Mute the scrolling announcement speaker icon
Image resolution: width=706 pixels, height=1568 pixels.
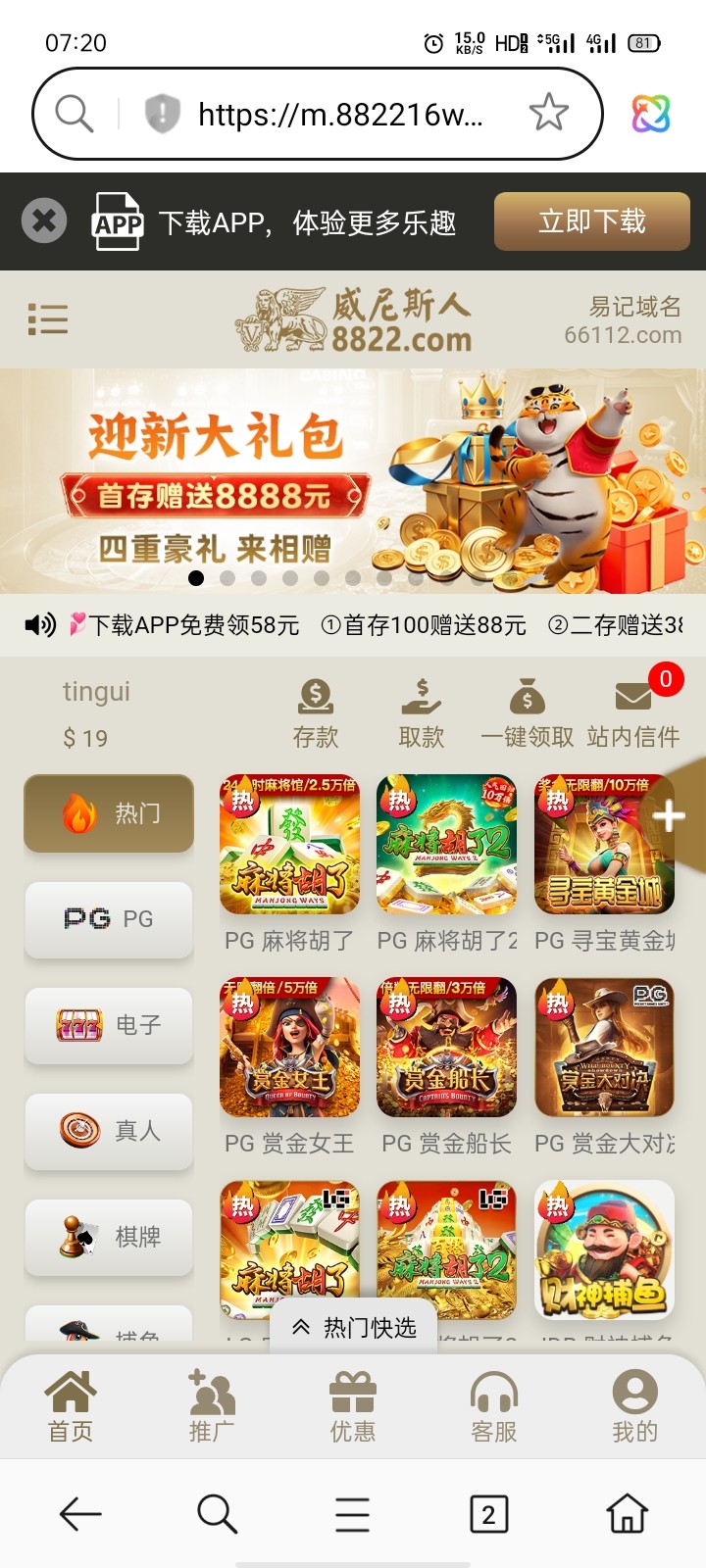[38, 624]
